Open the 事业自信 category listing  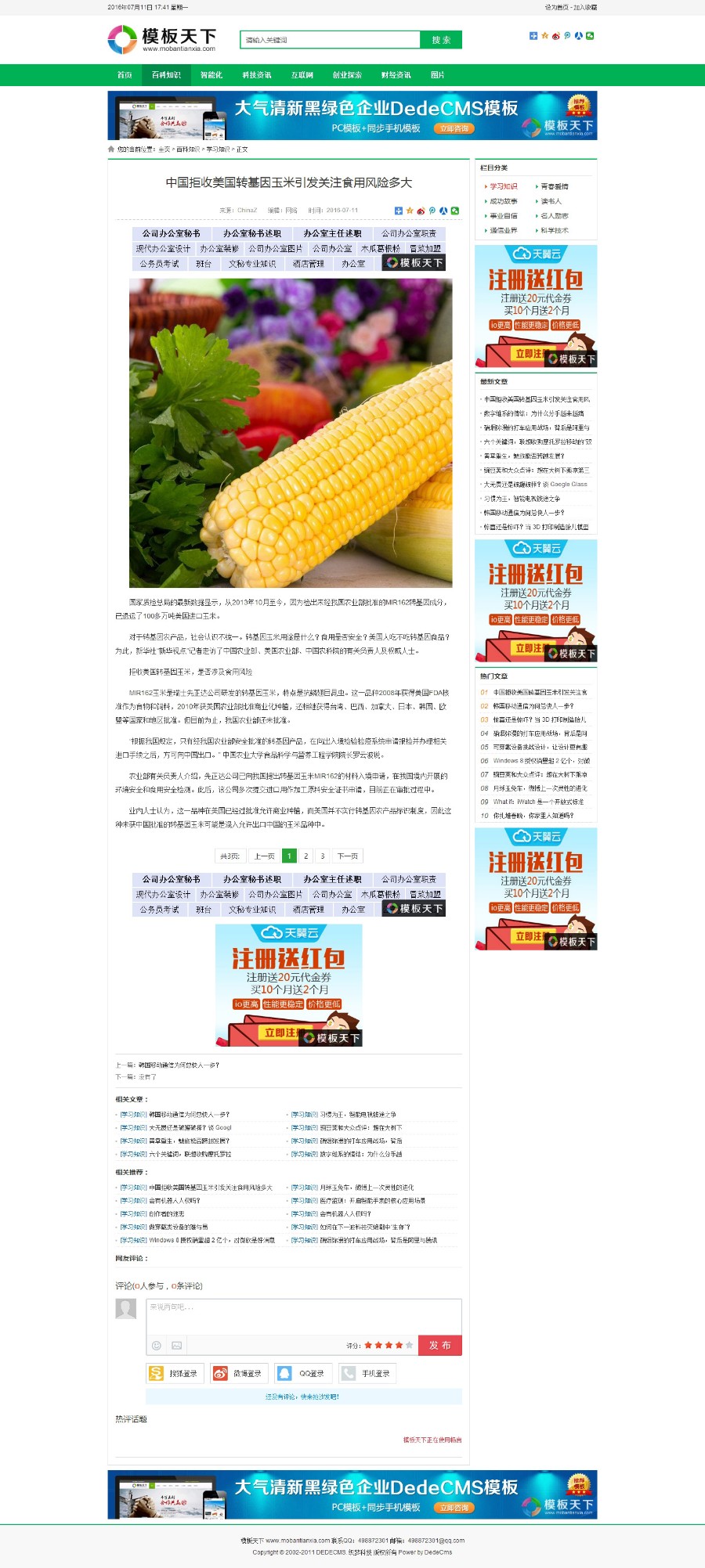[505, 216]
